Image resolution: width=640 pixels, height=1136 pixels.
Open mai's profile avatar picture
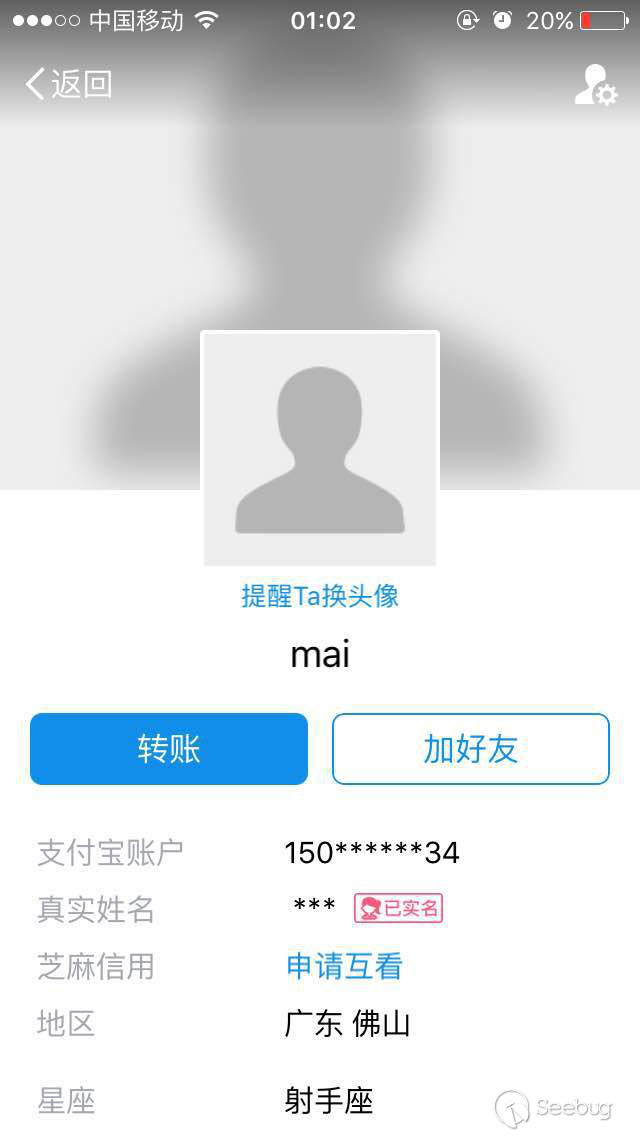[320, 449]
